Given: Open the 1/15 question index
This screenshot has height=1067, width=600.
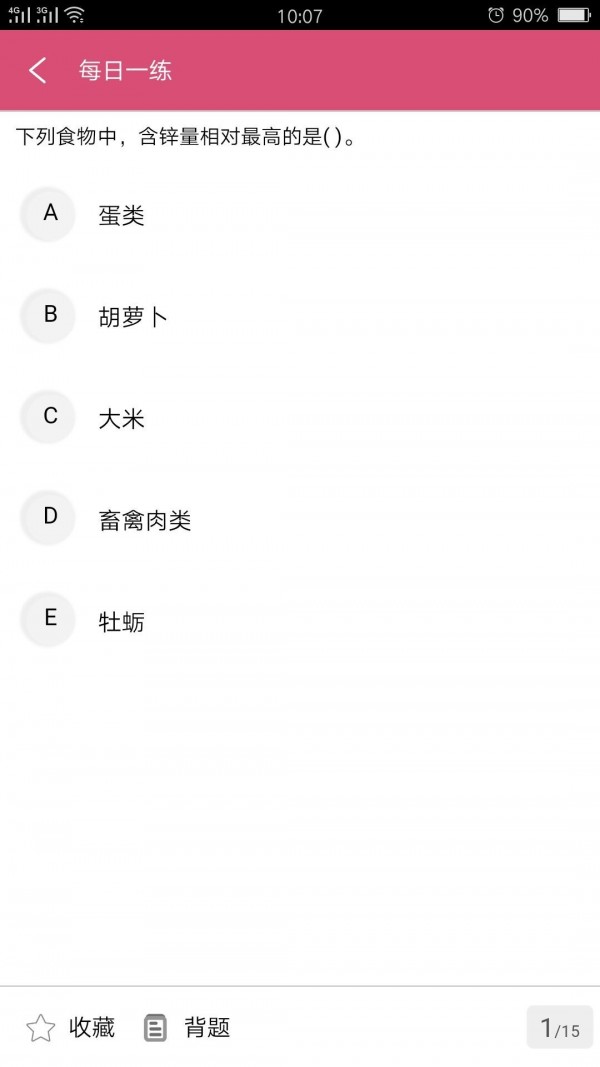Looking at the screenshot, I should pyautogui.click(x=559, y=1027).
